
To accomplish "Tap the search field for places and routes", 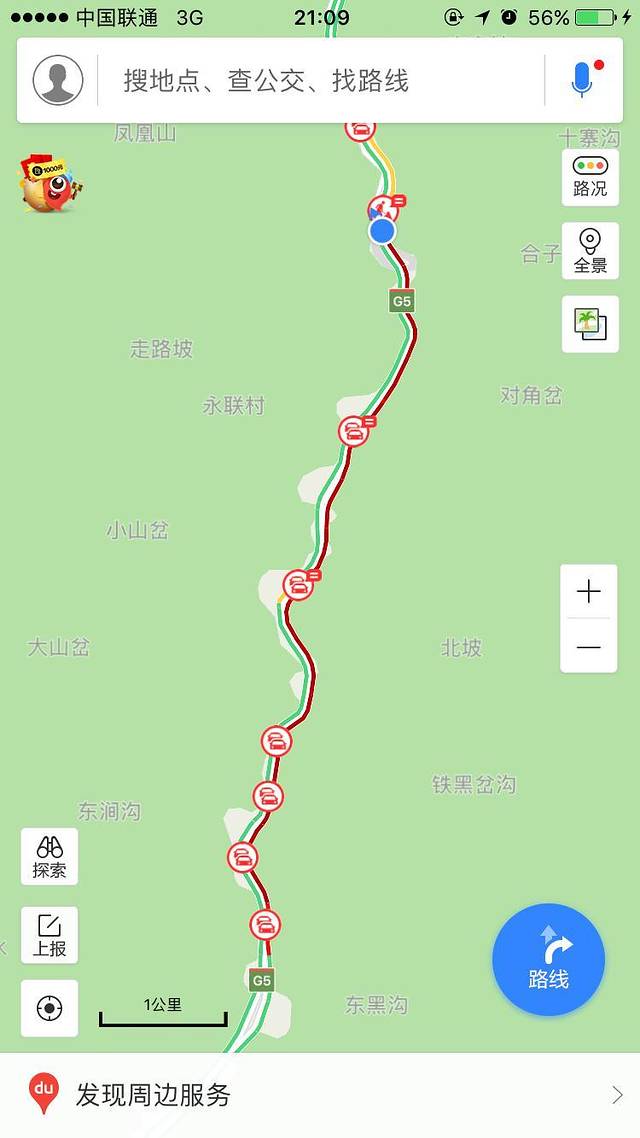I will pyautogui.click(x=320, y=80).
